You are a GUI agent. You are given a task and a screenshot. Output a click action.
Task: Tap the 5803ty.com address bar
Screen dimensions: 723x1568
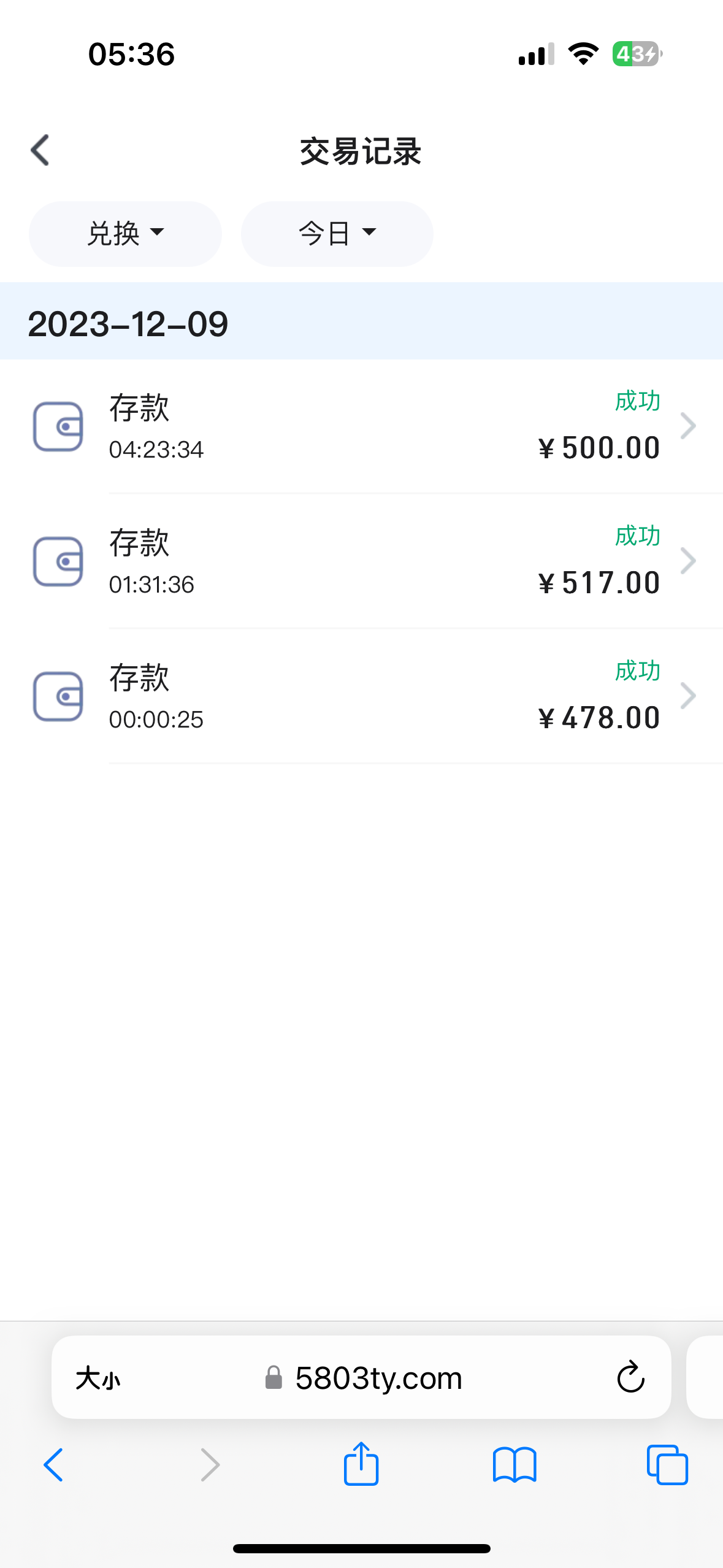pos(368,1378)
